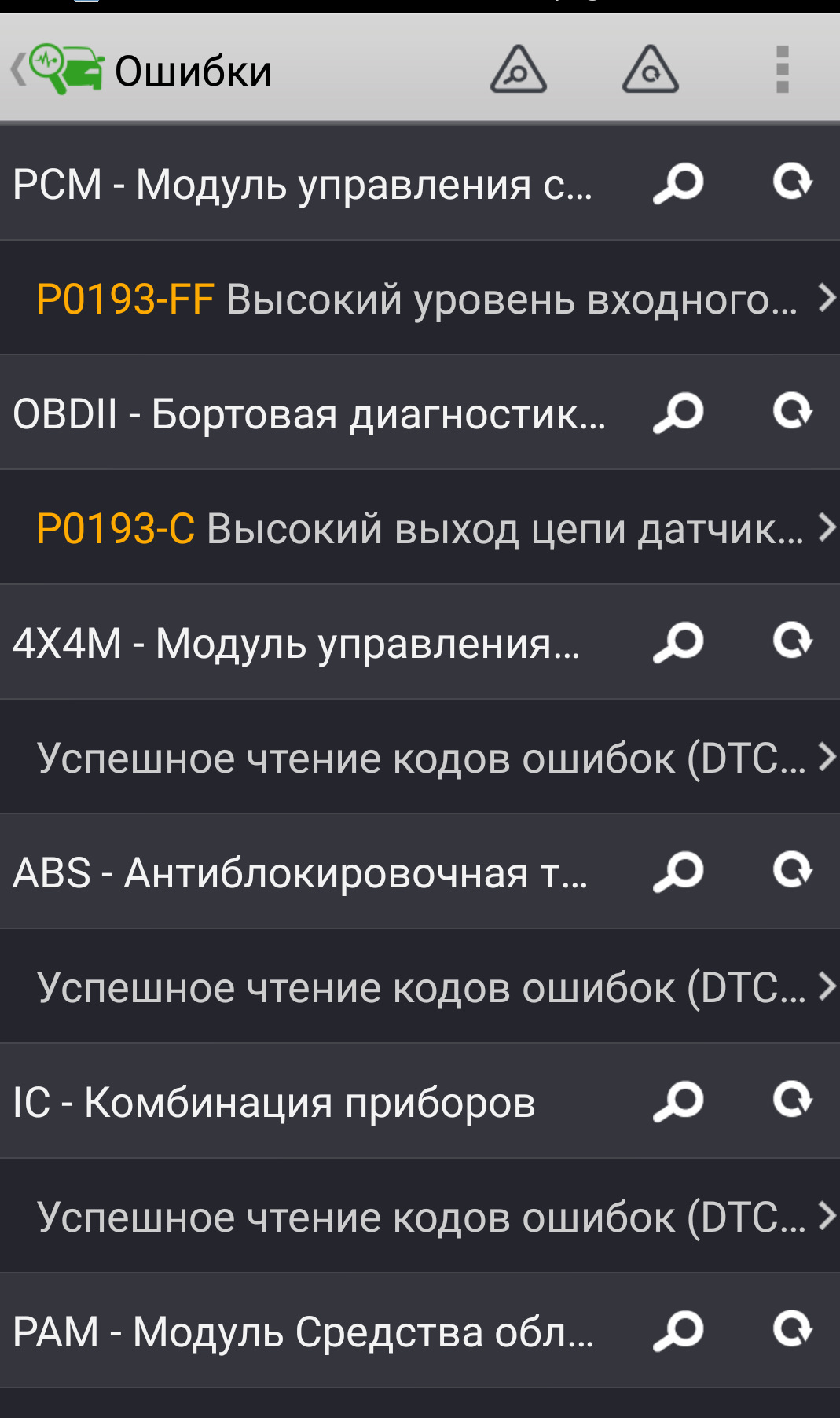840x1418 pixels.
Task: Go back via the car diagnostics icon
Action: point(59,70)
